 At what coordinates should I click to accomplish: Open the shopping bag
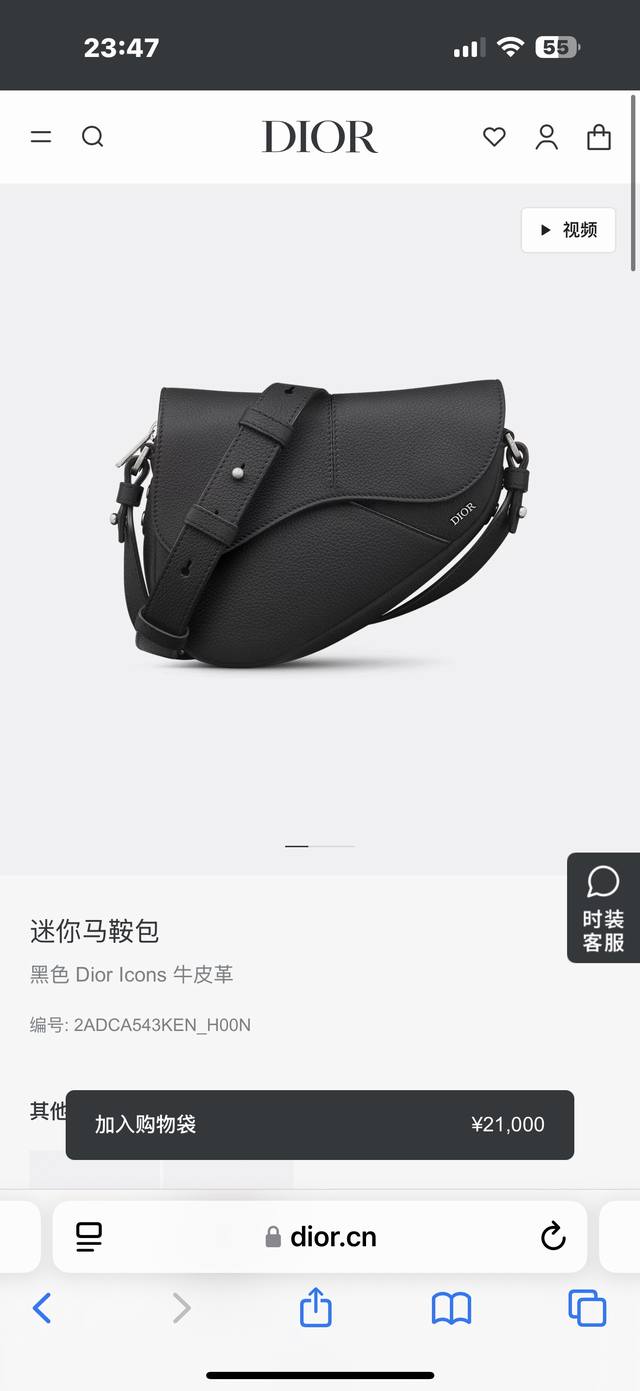pyautogui.click(x=599, y=137)
